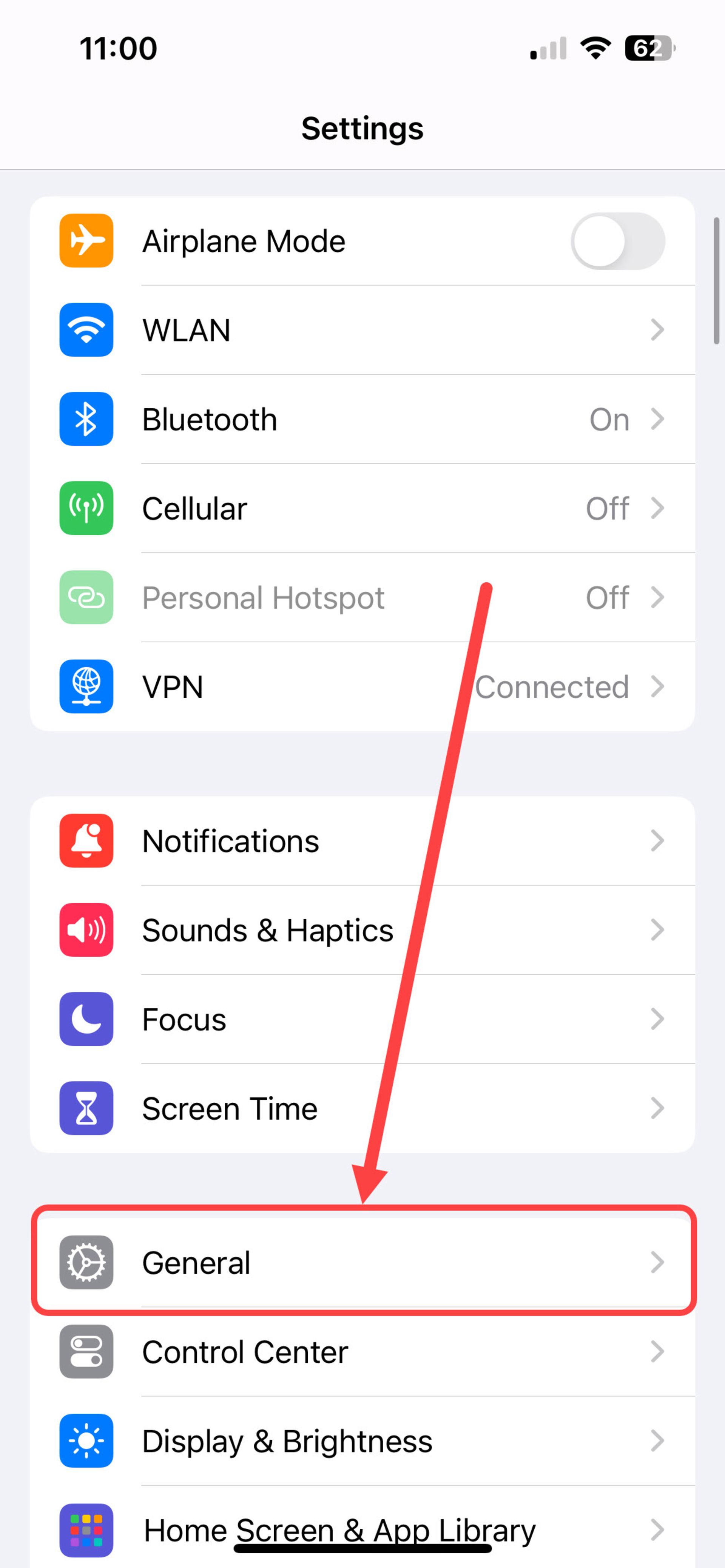725x1568 pixels.
Task: Open Screen Time settings
Action: click(x=362, y=1108)
